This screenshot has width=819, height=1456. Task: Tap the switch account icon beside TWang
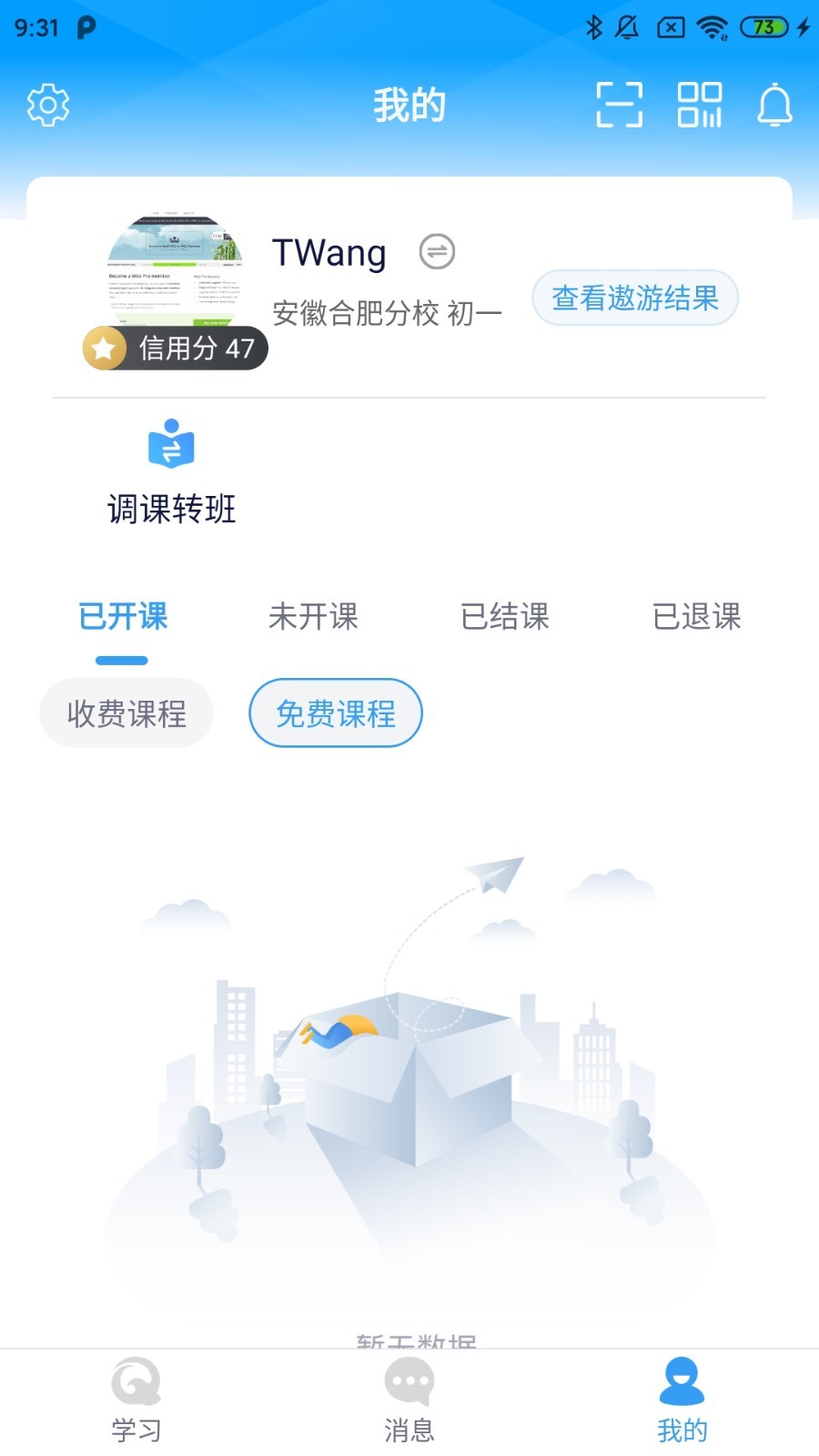click(x=437, y=252)
